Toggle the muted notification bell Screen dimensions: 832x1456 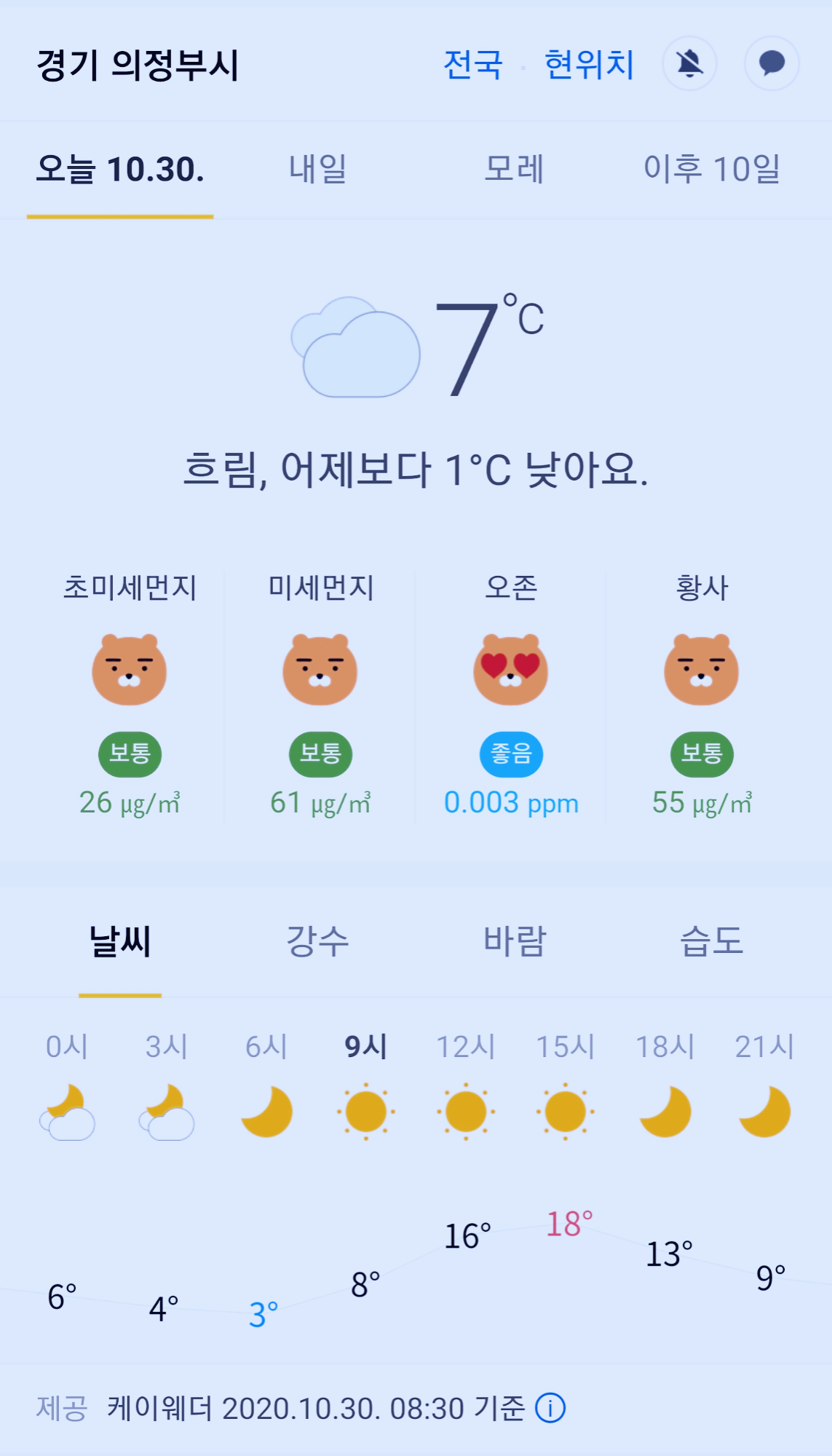(x=689, y=63)
